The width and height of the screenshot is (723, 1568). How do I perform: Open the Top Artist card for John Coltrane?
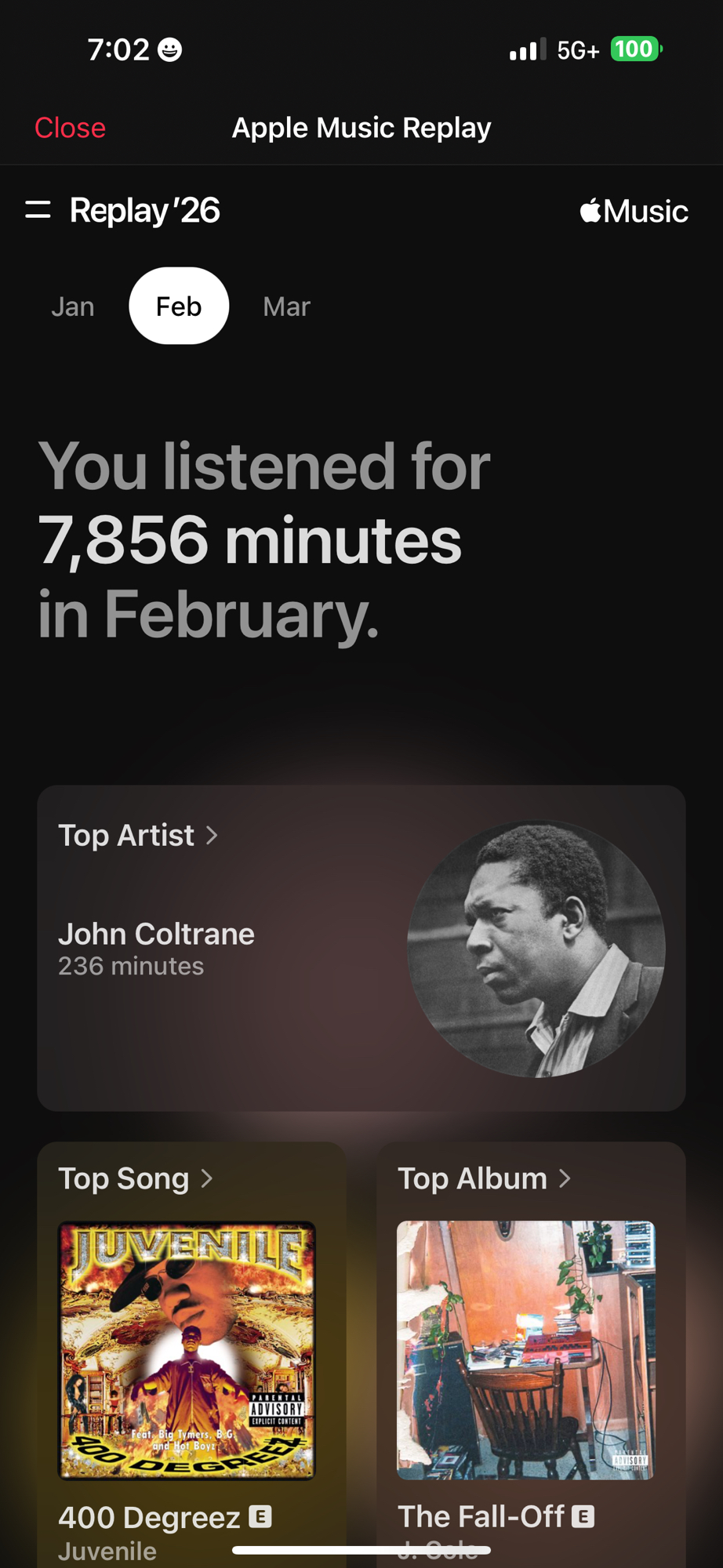(x=361, y=947)
